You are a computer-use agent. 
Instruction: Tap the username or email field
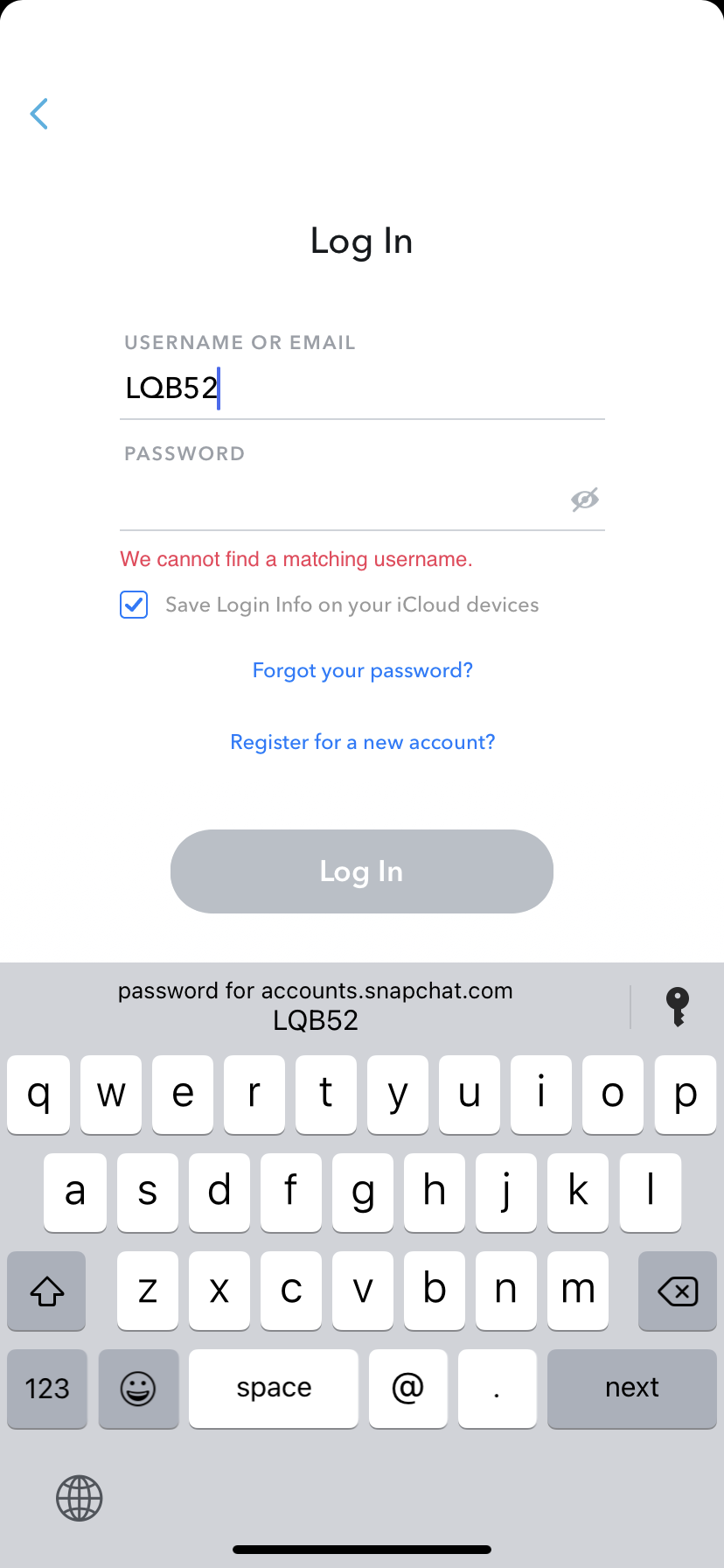click(362, 388)
